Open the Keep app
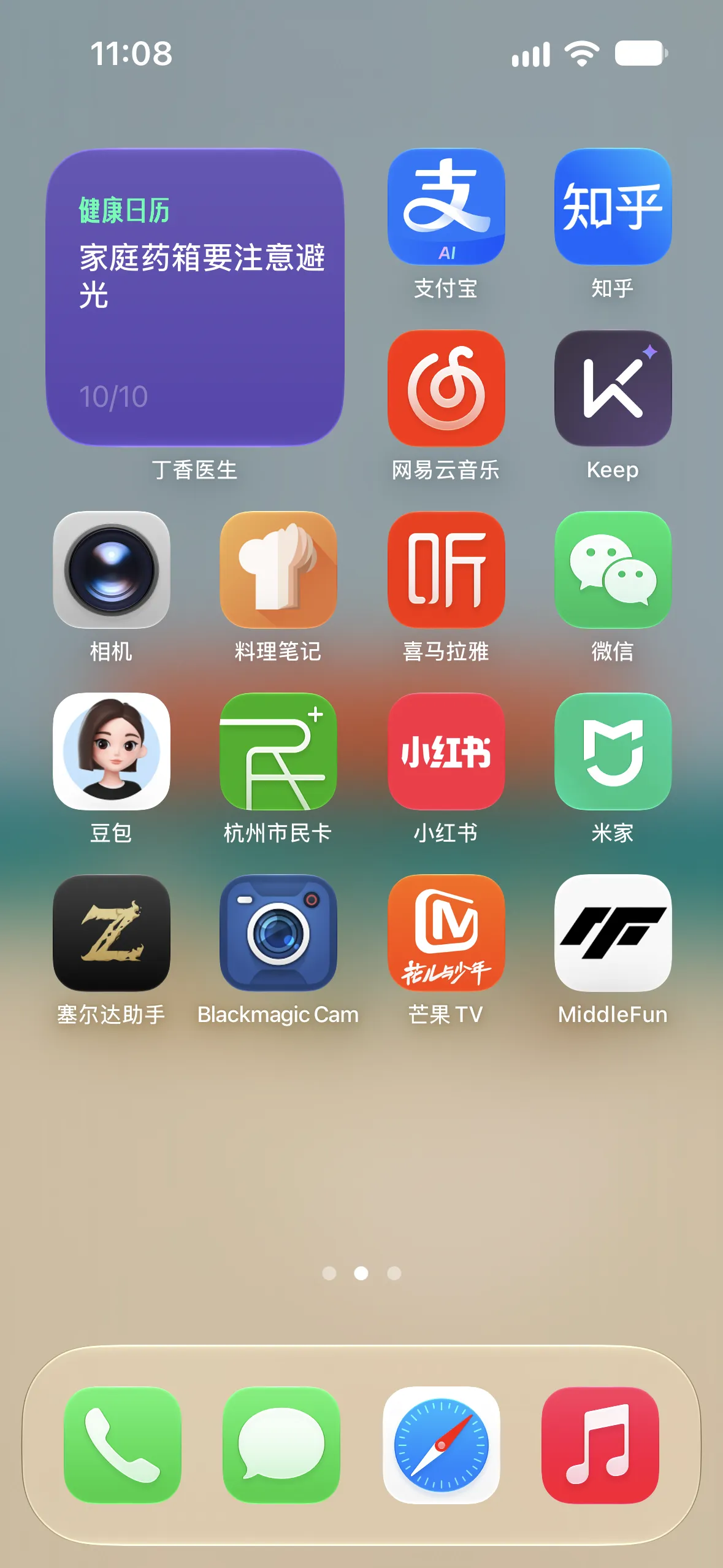Viewport: 723px width, 1568px height. pos(613,388)
